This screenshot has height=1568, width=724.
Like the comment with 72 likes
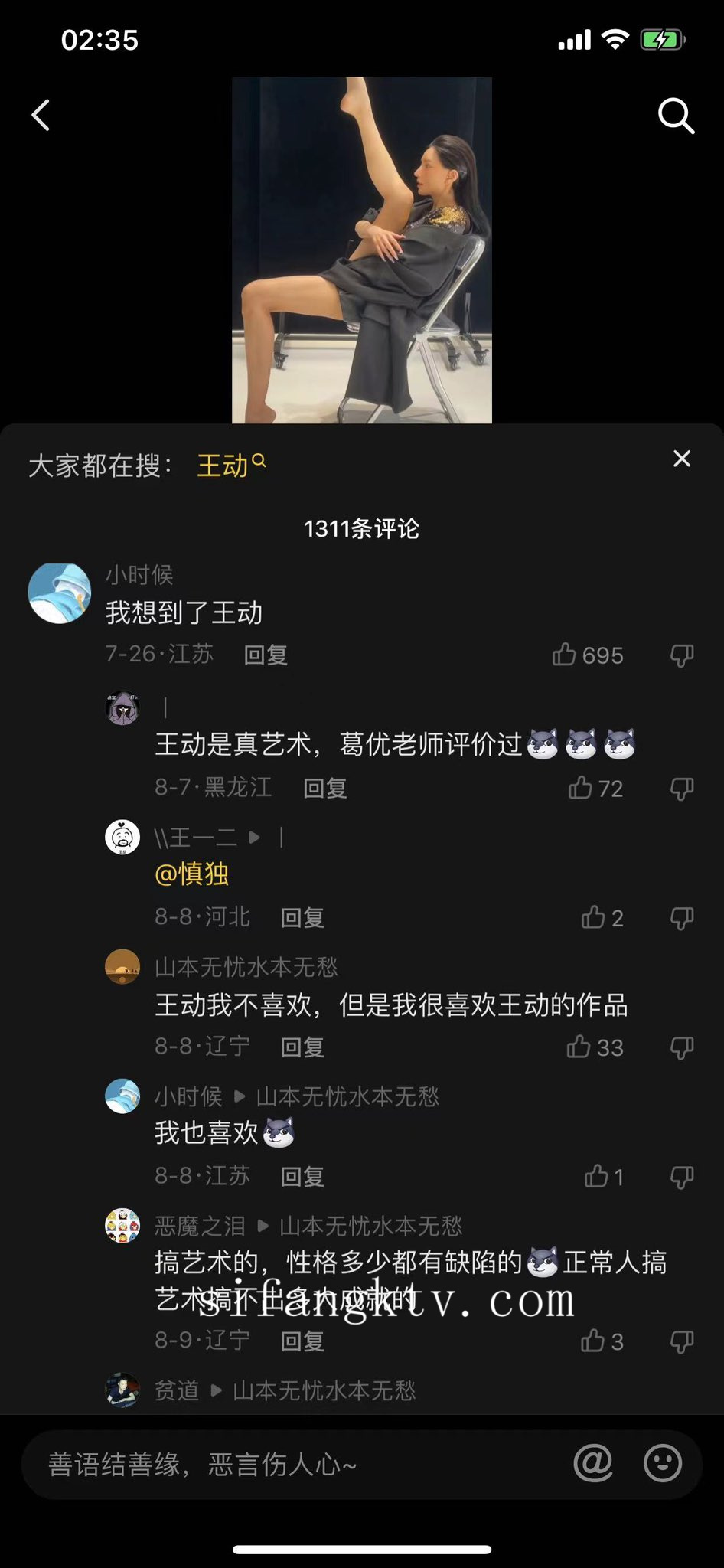coord(581,788)
